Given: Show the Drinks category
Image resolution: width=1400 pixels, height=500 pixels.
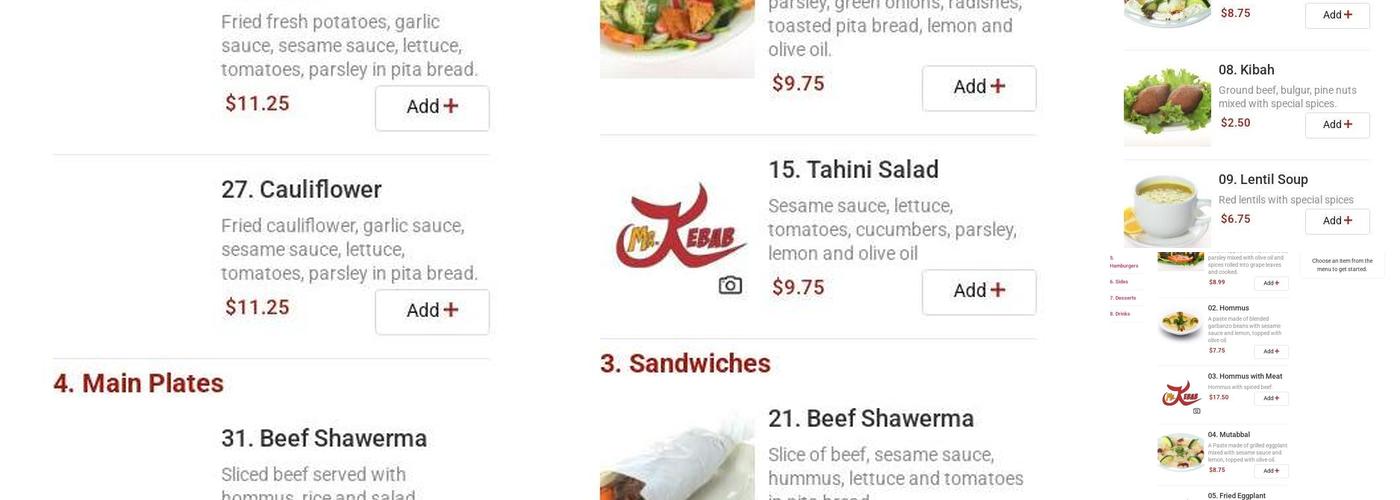Looking at the screenshot, I should tap(1119, 314).
